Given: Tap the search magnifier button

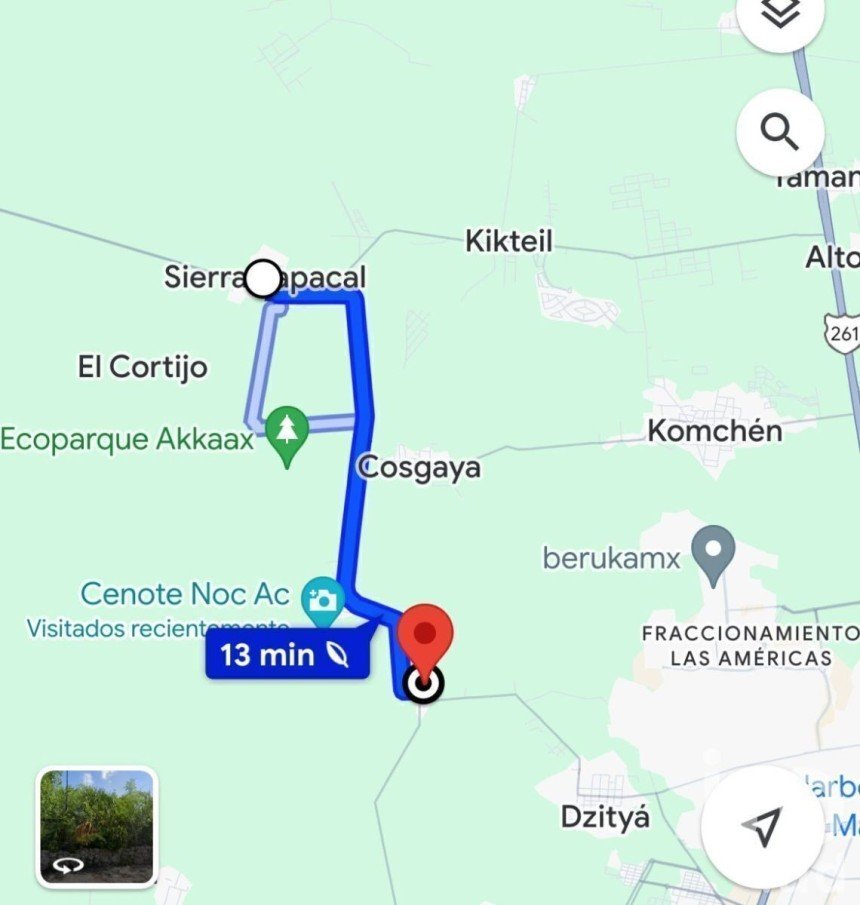Looking at the screenshot, I should pos(780,131).
